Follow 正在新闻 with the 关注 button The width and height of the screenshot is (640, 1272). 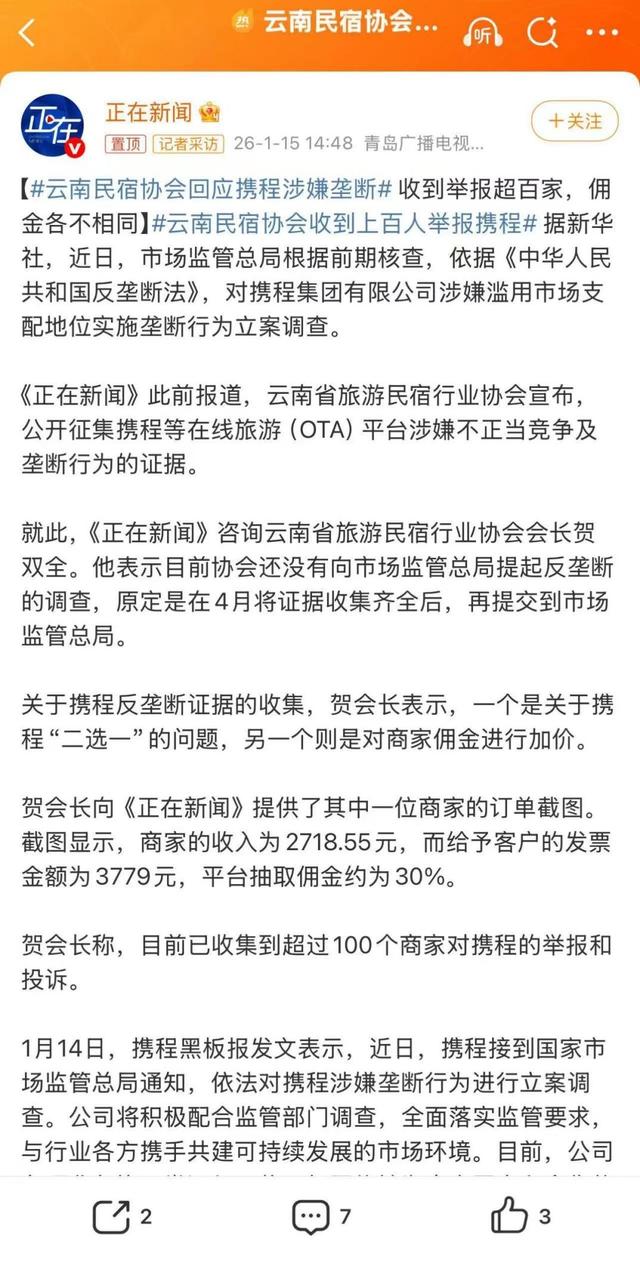(x=574, y=122)
